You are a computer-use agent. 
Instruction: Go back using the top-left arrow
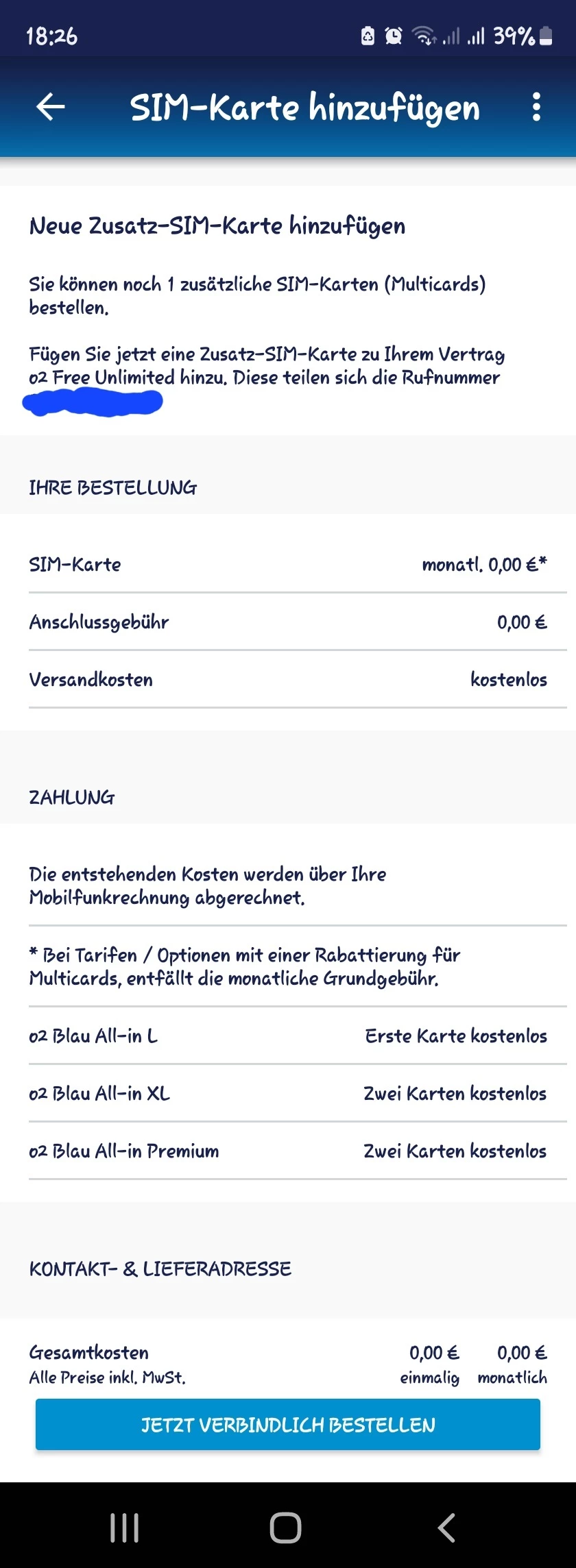pos(50,107)
